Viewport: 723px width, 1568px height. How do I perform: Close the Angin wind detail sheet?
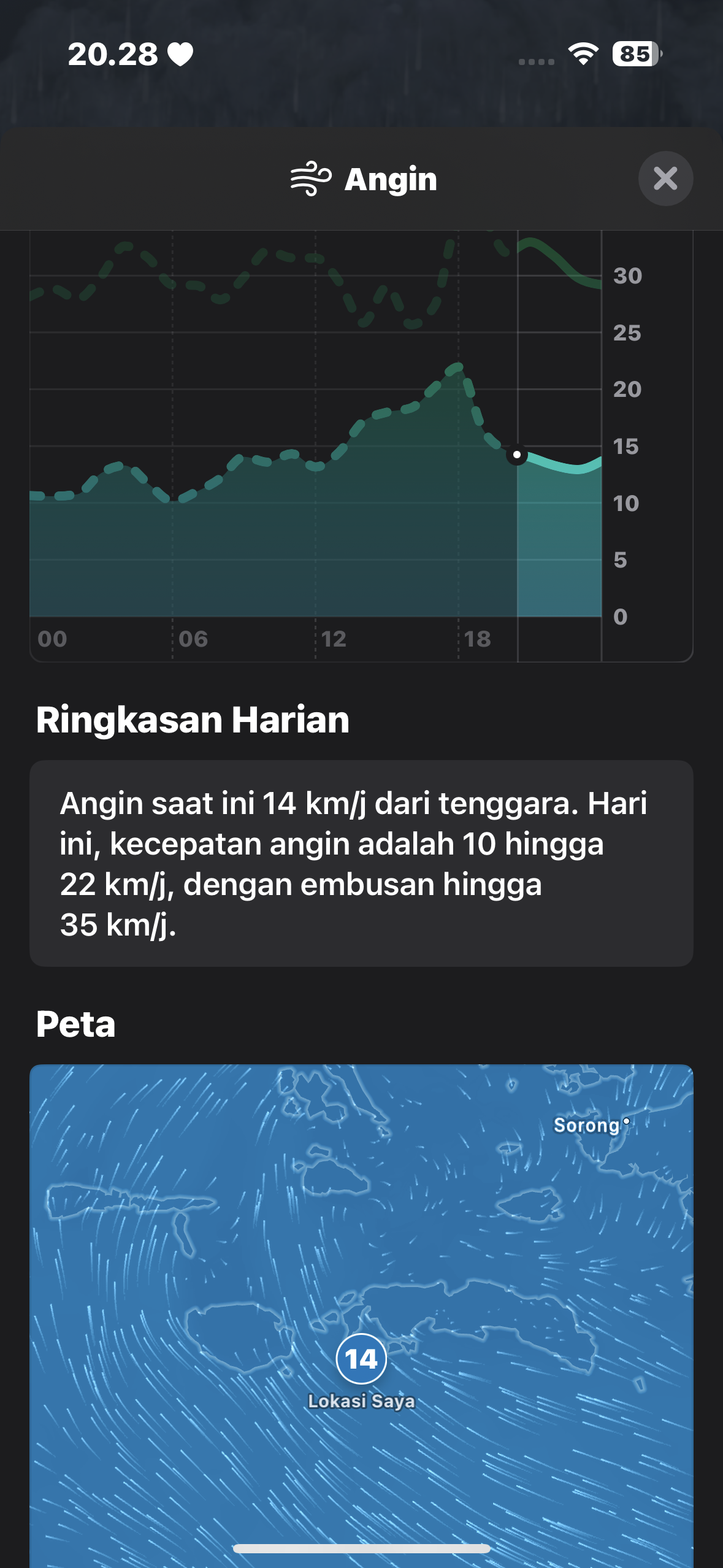(x=665, y=179)
